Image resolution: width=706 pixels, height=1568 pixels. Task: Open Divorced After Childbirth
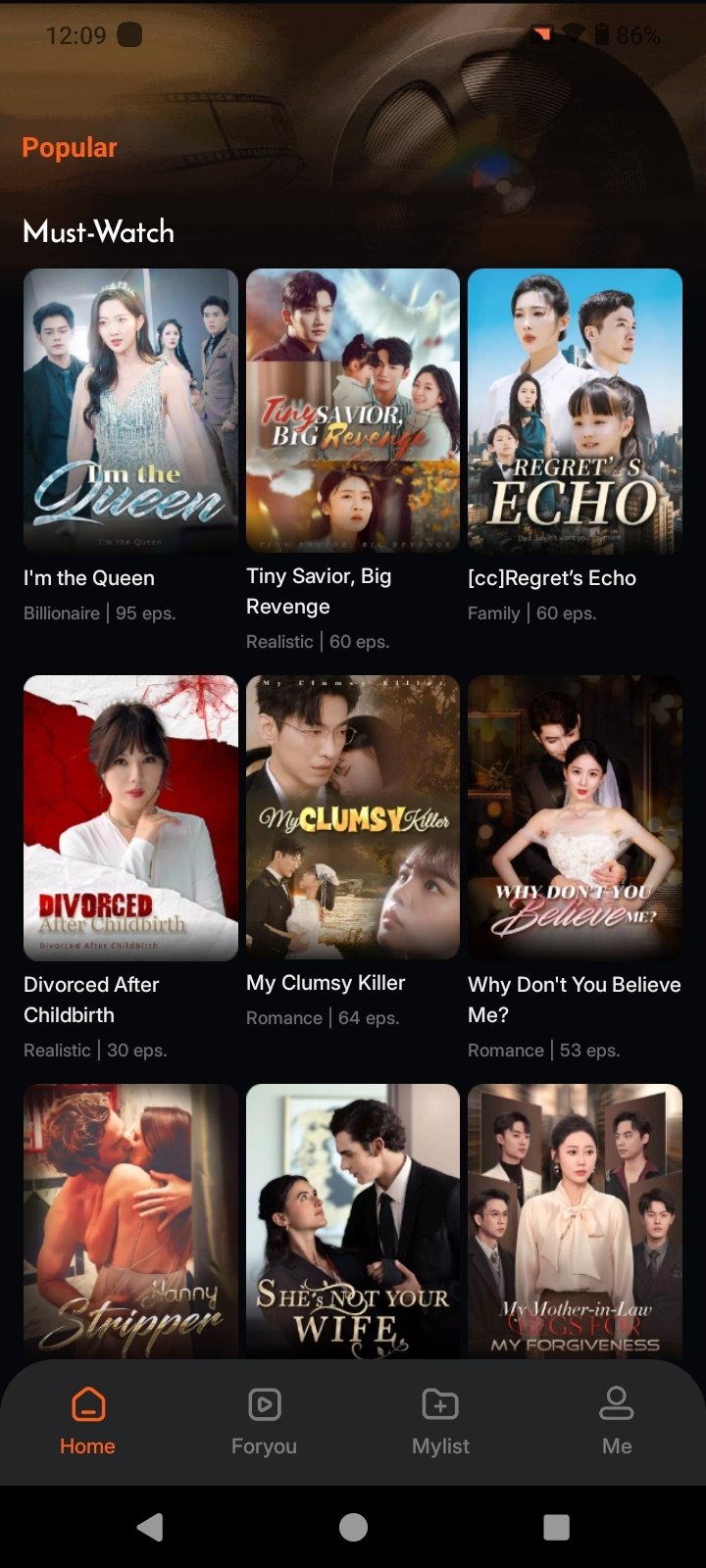[130, 817]
